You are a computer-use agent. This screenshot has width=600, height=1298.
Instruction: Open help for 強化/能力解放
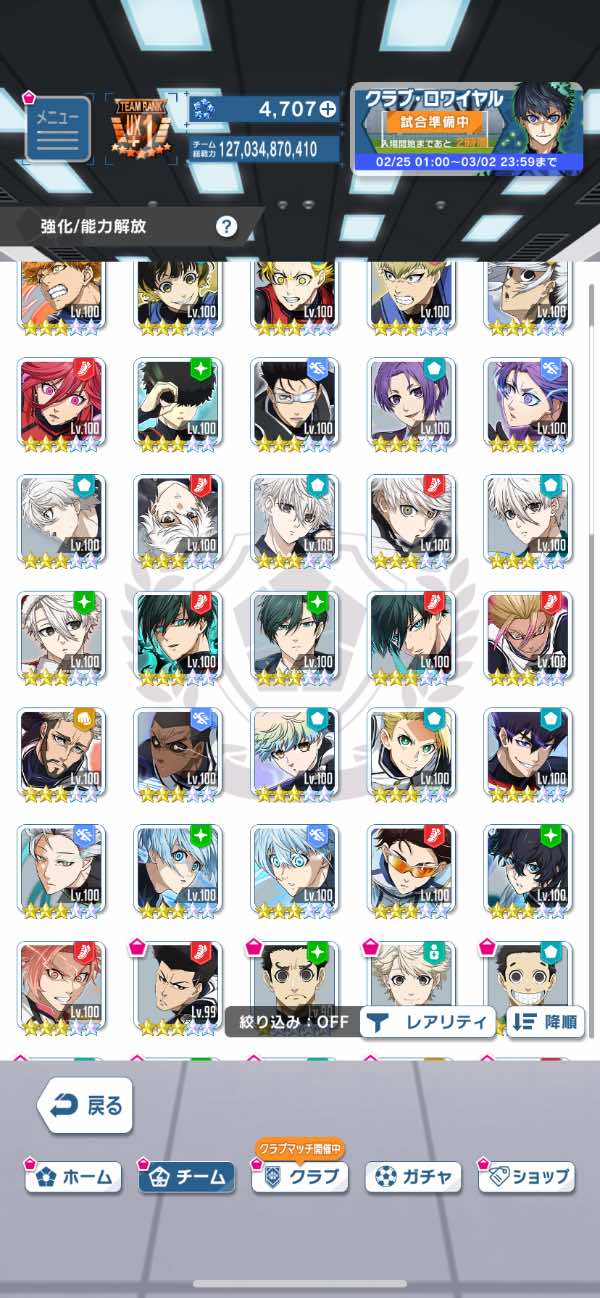coord(227,226)
